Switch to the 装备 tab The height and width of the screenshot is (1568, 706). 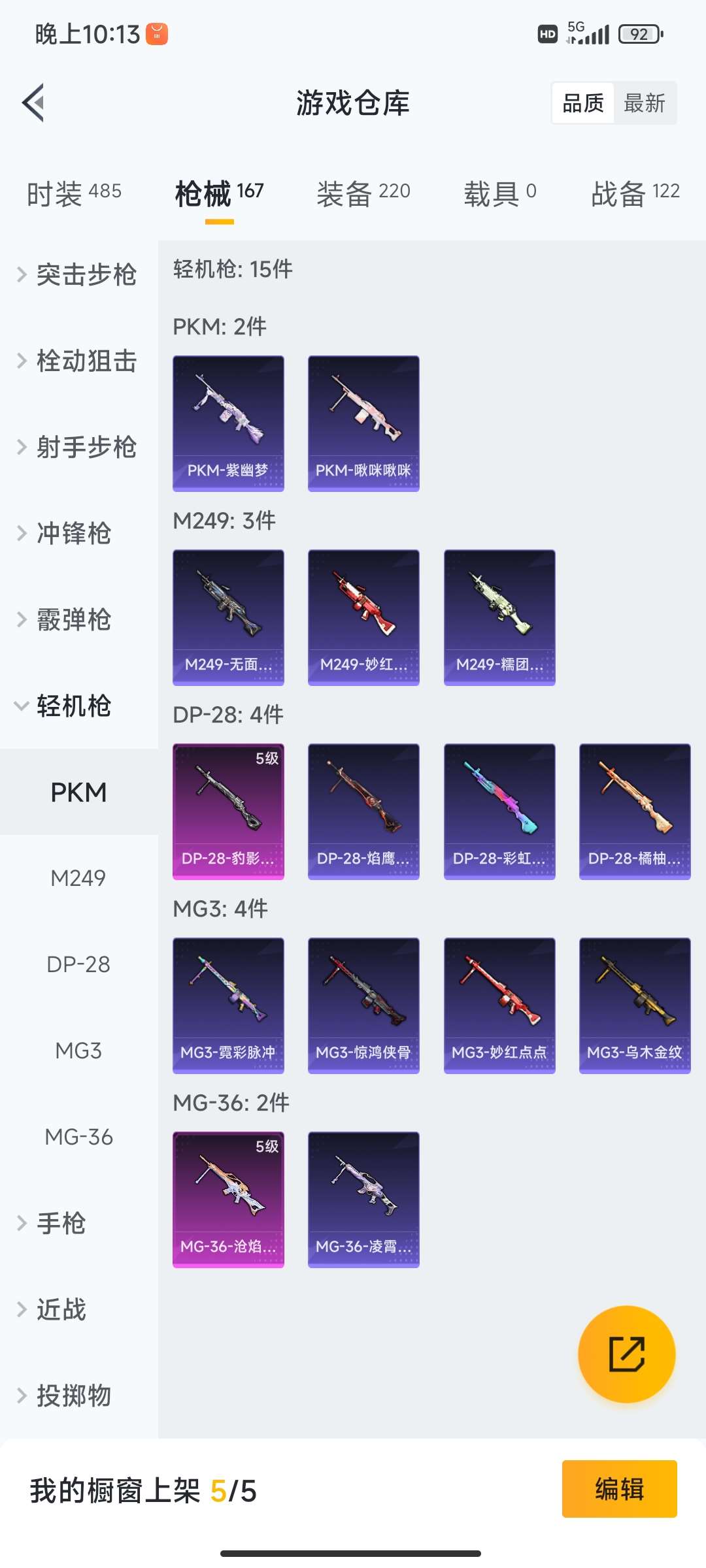363,193
